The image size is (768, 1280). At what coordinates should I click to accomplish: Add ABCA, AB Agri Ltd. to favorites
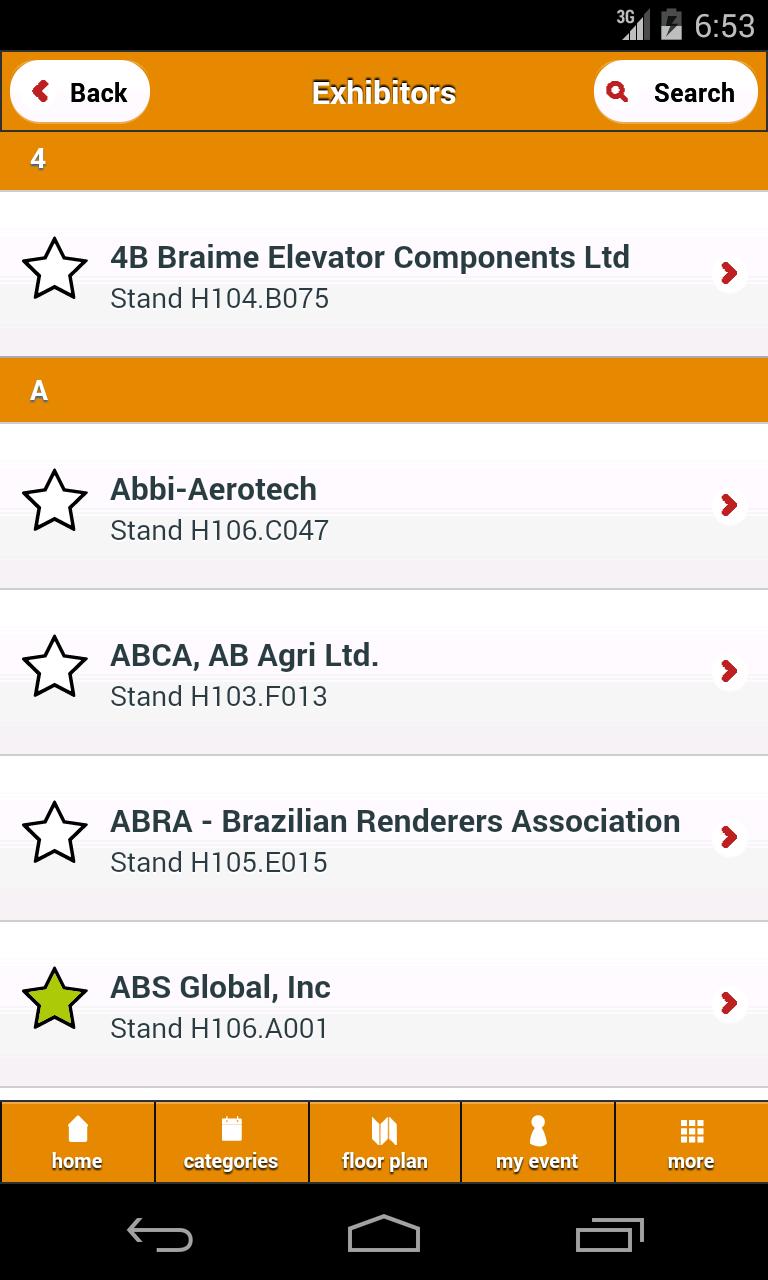pyautogui.click(x=54, y=667)
